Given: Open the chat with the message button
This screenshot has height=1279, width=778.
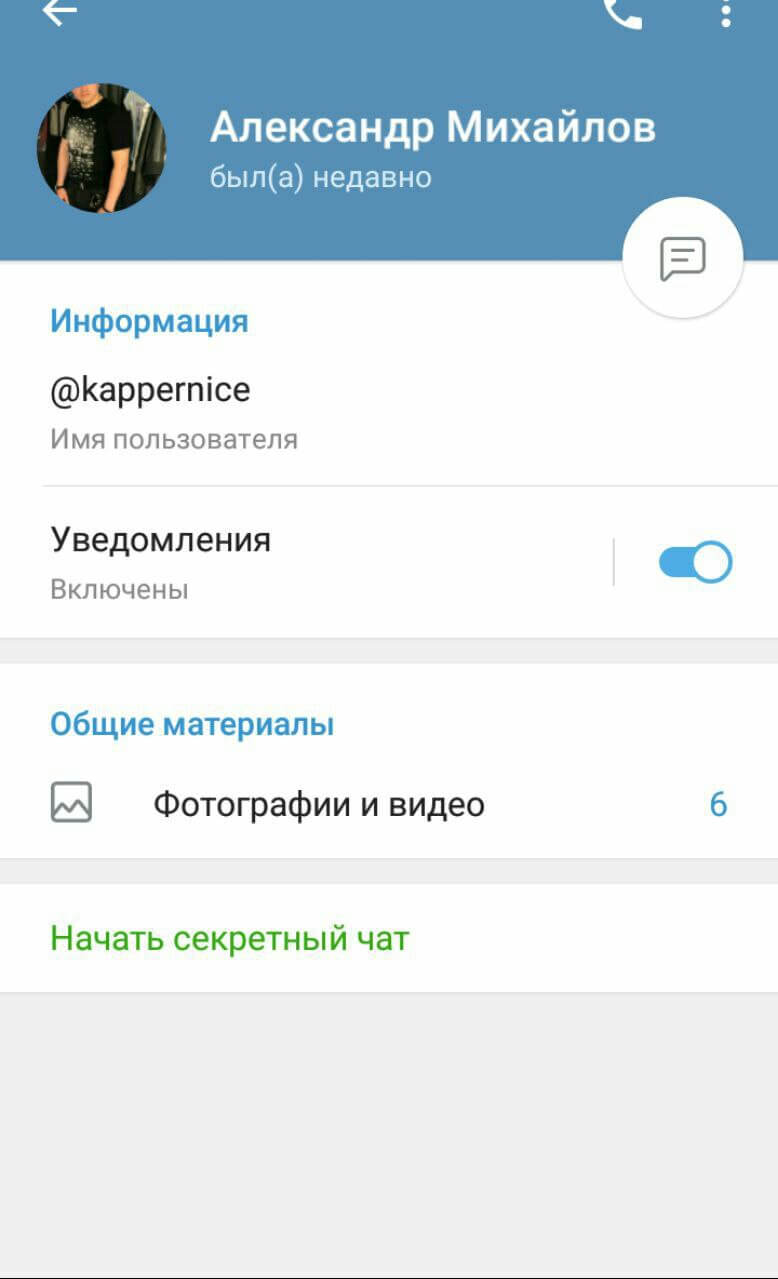Looking at the screenshot, I should tap(683, 258).
